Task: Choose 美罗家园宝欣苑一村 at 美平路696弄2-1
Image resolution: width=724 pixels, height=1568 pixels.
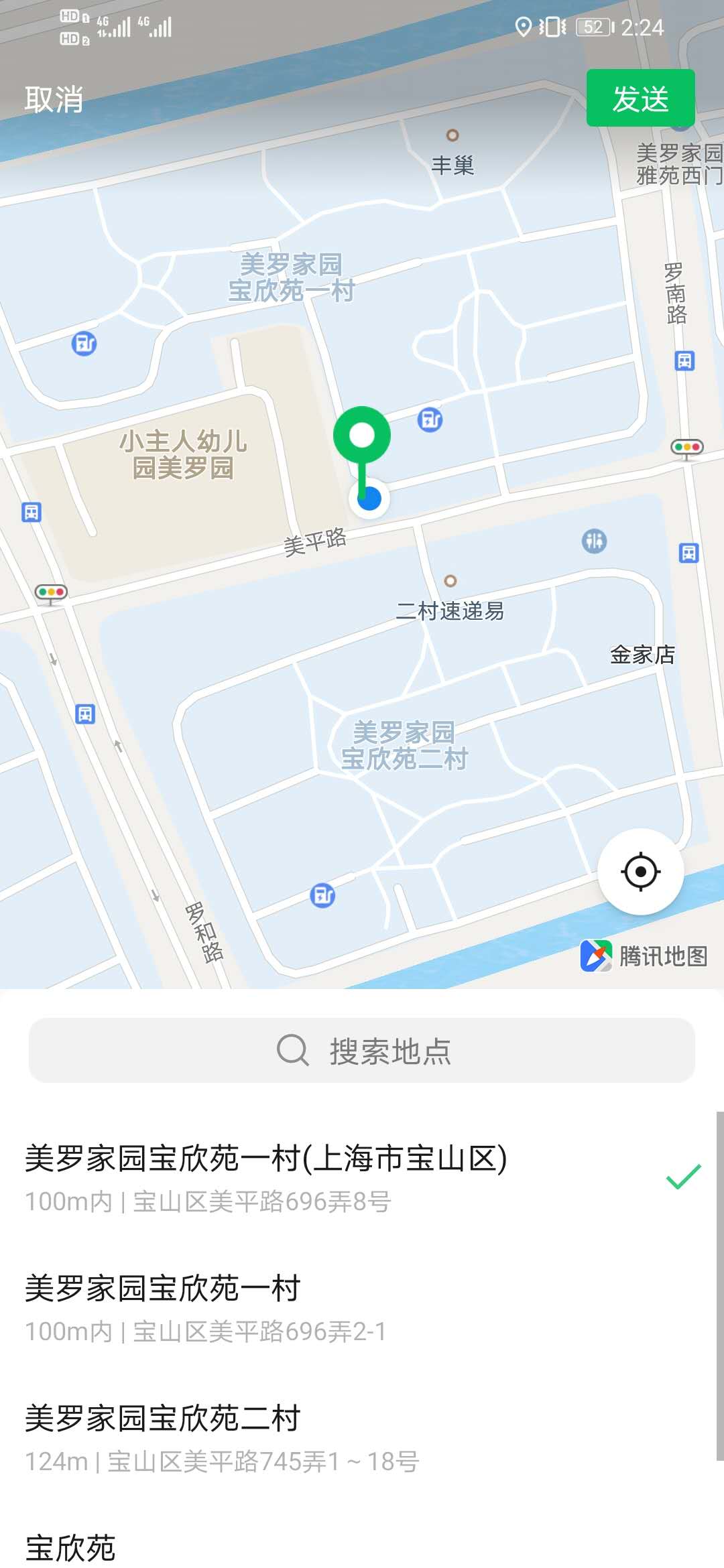Action: point(335,1308)
